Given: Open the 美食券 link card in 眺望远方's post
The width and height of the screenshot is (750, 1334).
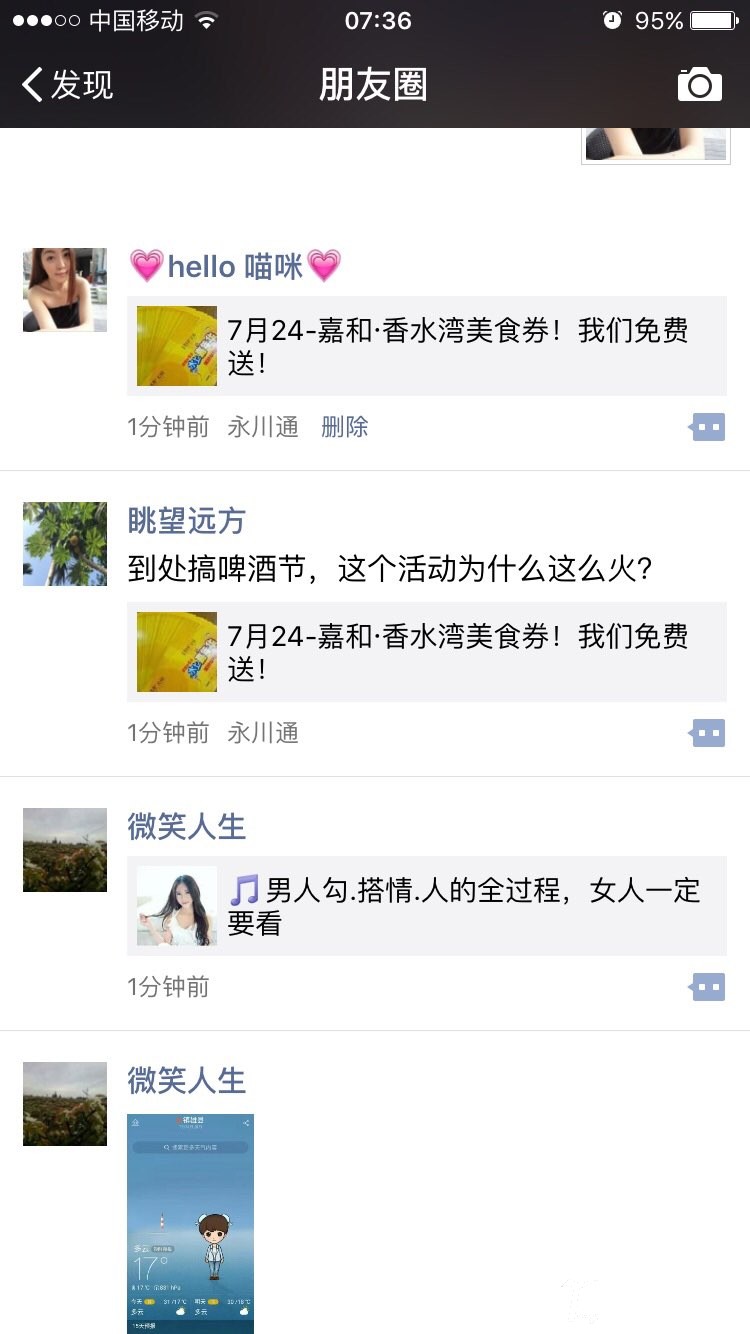Looking at the screenshot, I should [427, 652].
